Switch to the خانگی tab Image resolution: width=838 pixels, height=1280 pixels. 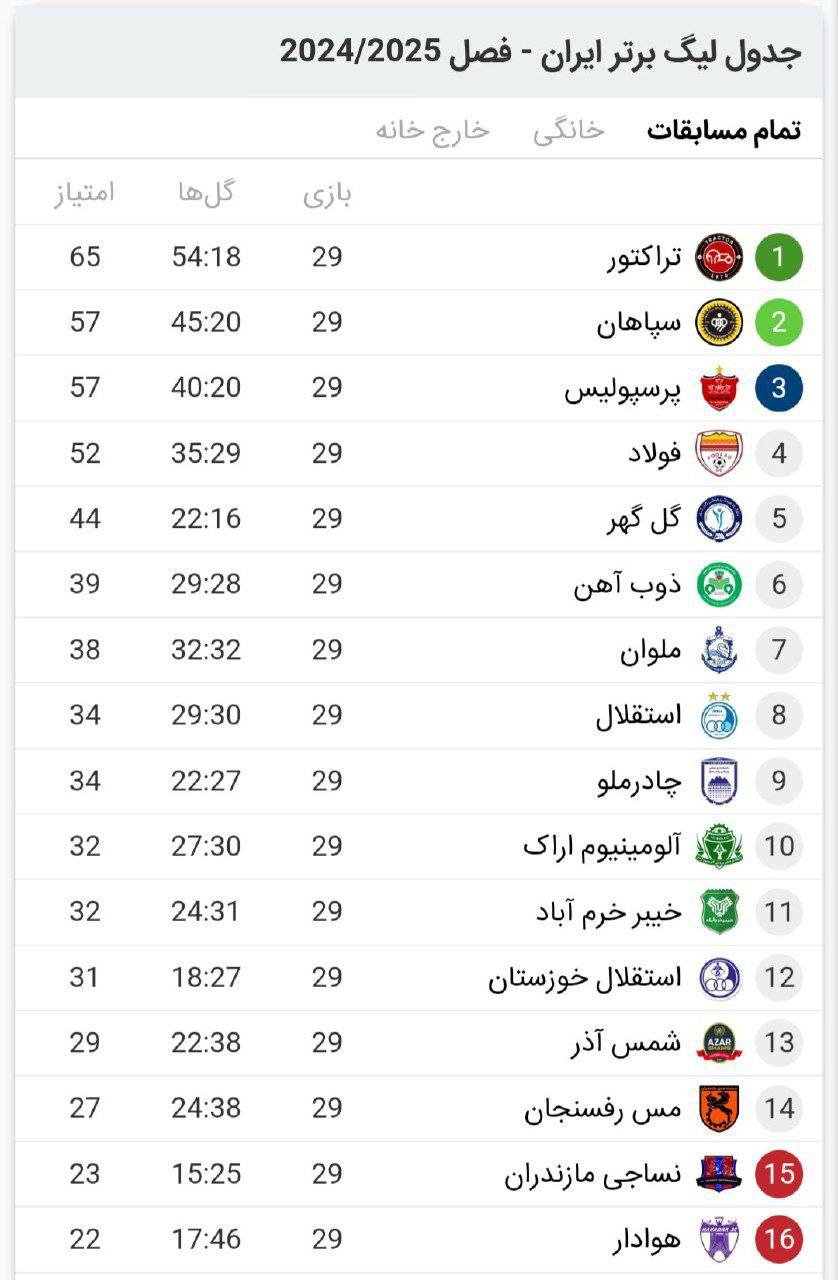click(568, 131)
